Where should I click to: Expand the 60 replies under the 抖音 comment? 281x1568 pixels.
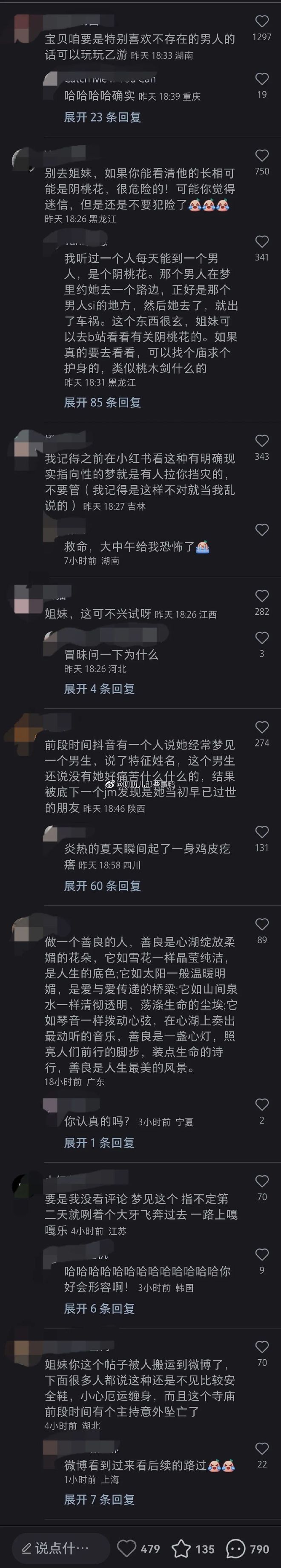[102, 886]
